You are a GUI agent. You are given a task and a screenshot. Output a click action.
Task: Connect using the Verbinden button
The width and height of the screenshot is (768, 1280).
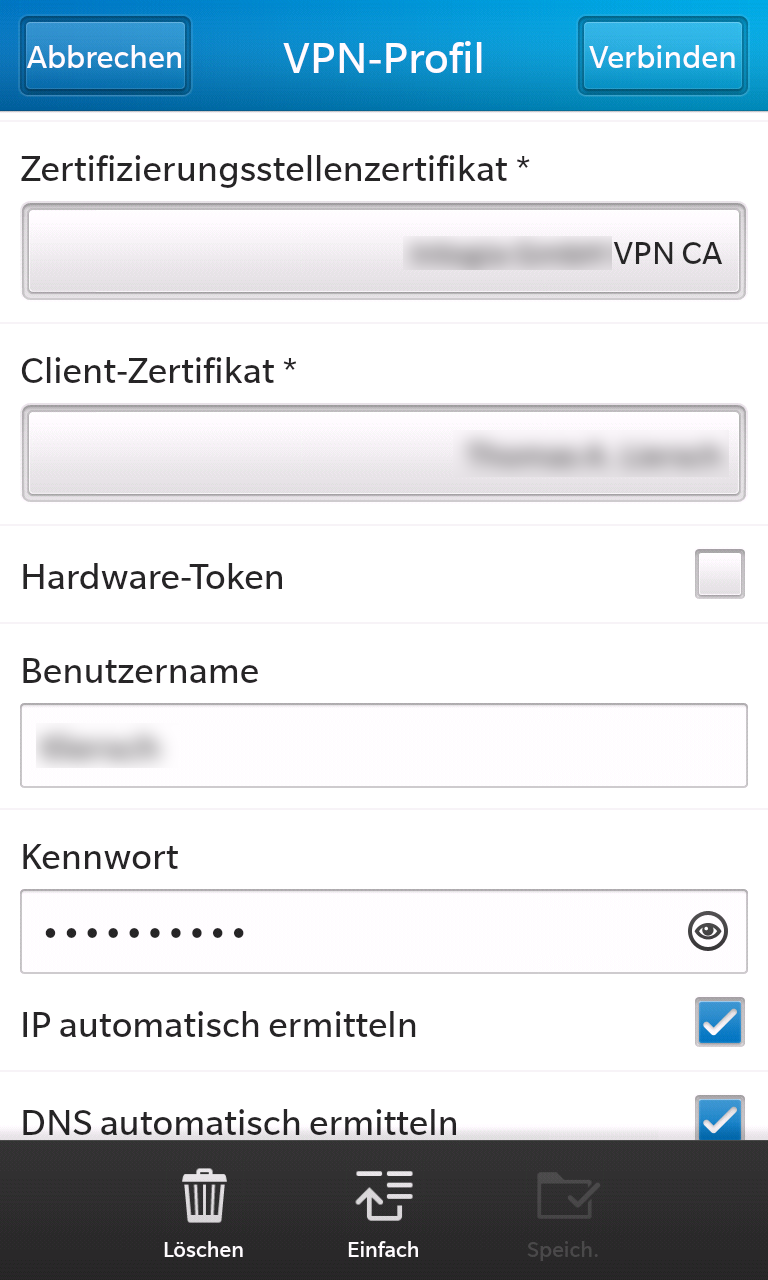(x=662, y=56)
